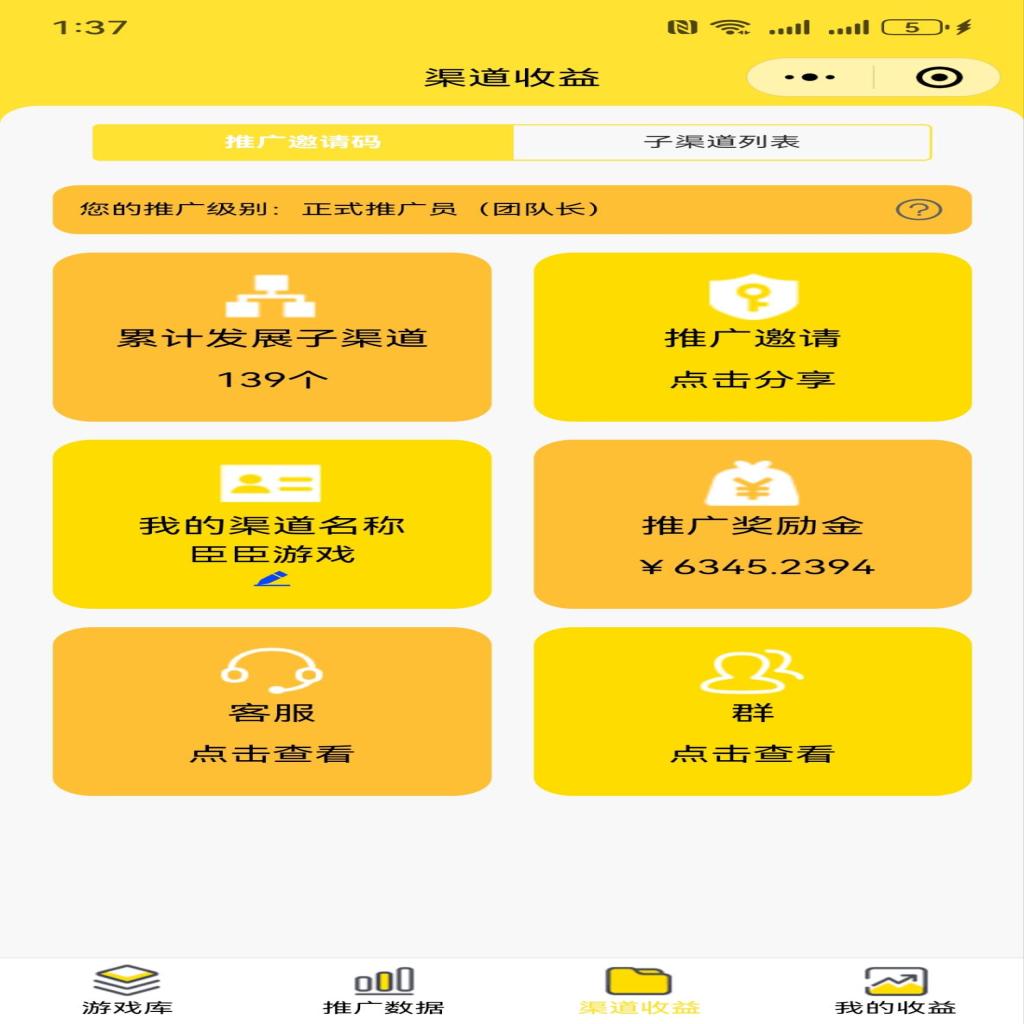The width and height of the screenshot is (1024, 1024).
Task: Go to the 游戏库 tab
Action: pyautogui.click(x=127, y=990)
